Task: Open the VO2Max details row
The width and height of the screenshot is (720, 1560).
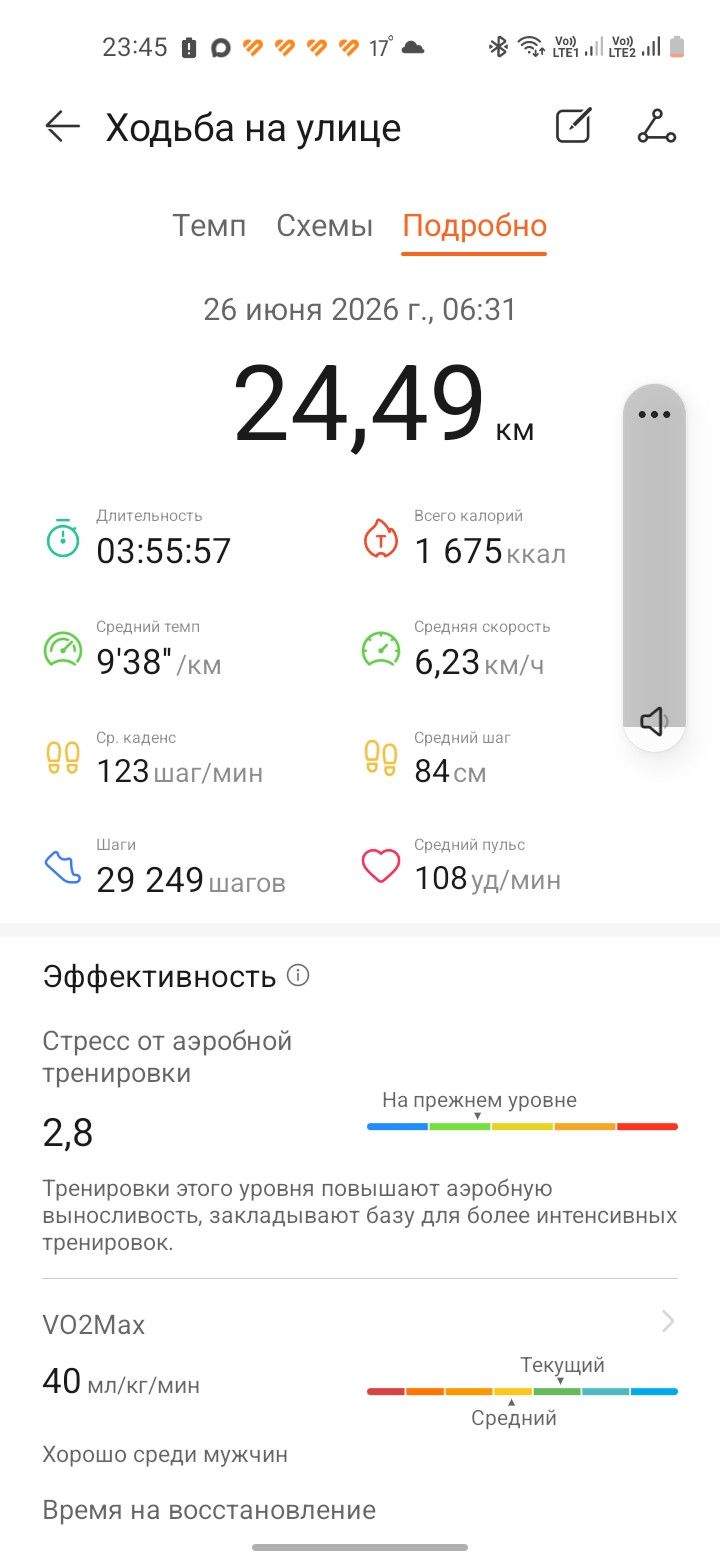Action: [360, 1323]
